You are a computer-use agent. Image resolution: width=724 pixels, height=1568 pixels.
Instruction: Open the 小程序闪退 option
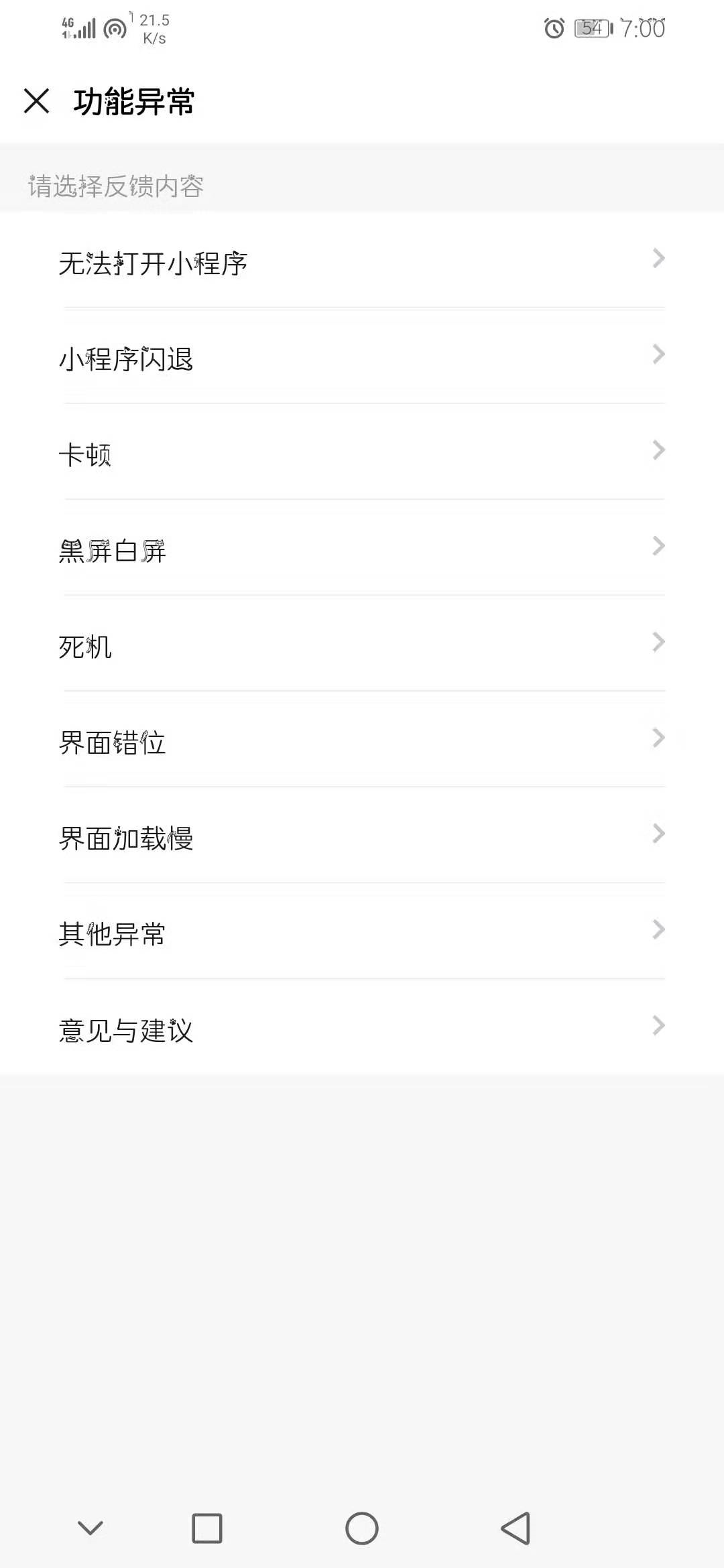pyautogui.click(x=362, y=358)
